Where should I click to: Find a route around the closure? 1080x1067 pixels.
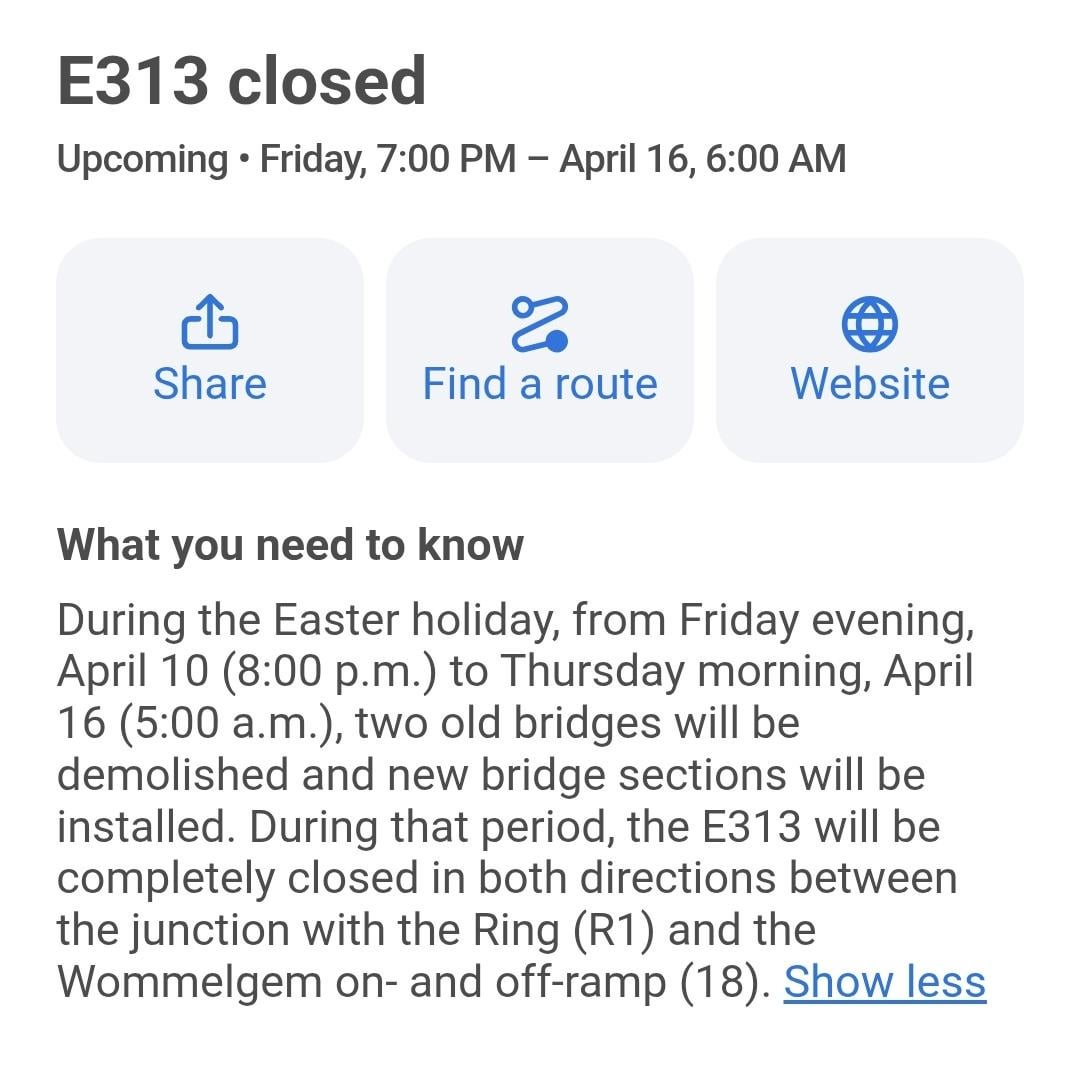(x=540, y=350)
